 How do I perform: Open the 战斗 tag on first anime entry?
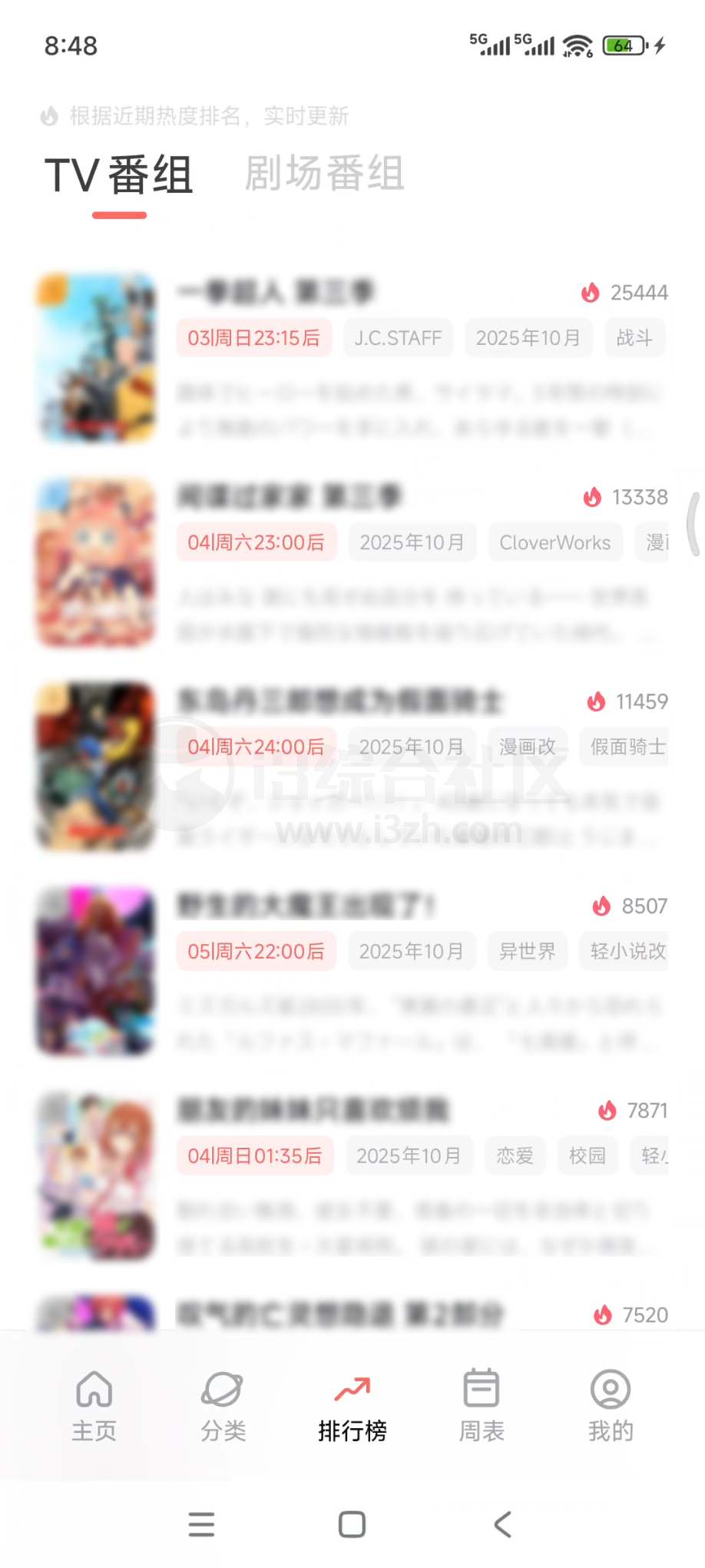click(x=635, y=337)
